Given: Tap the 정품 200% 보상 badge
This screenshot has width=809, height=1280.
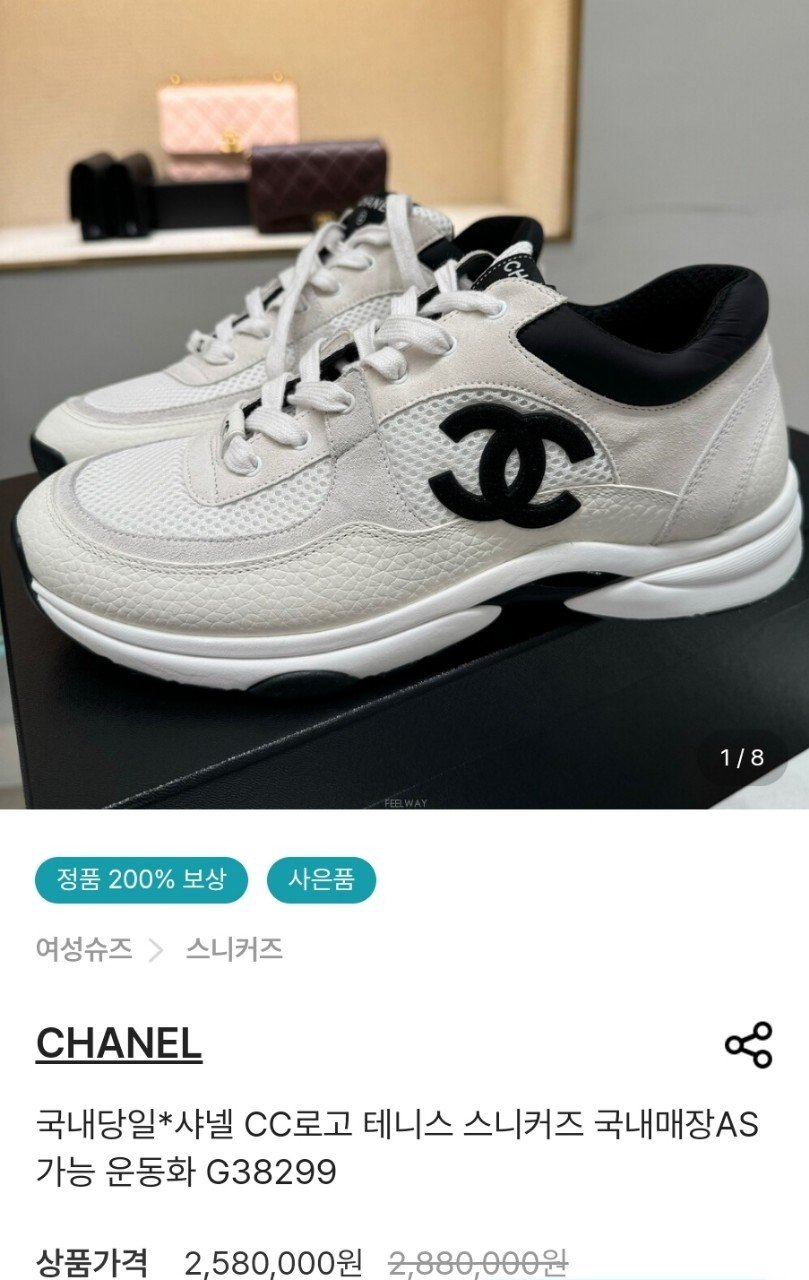Looking at the screenshot, I should (141, 881).
